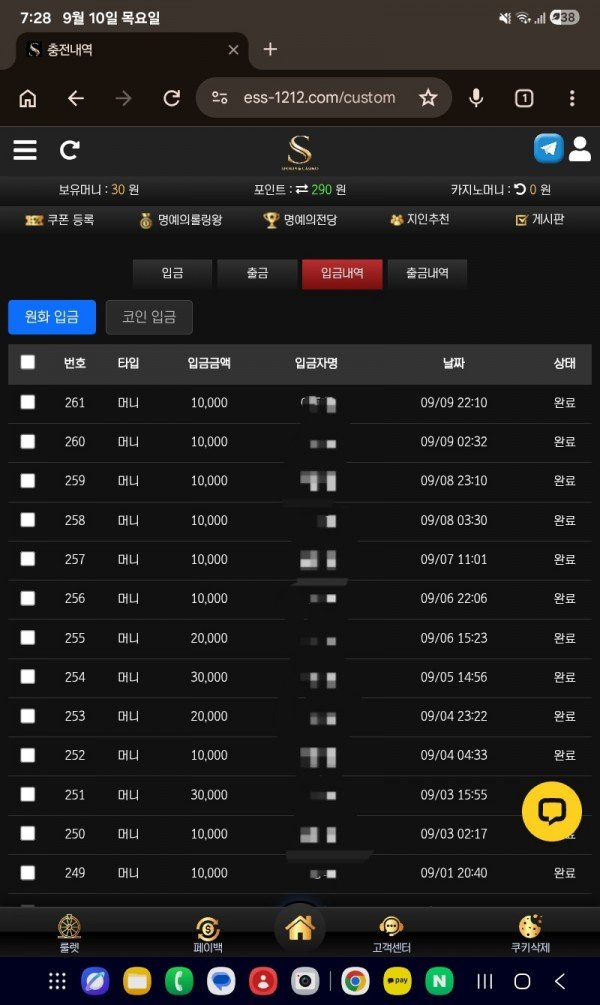Switch to the 입금 tab
The width and height of the screenshot is (600, 1005).
(x=172, y=274)
